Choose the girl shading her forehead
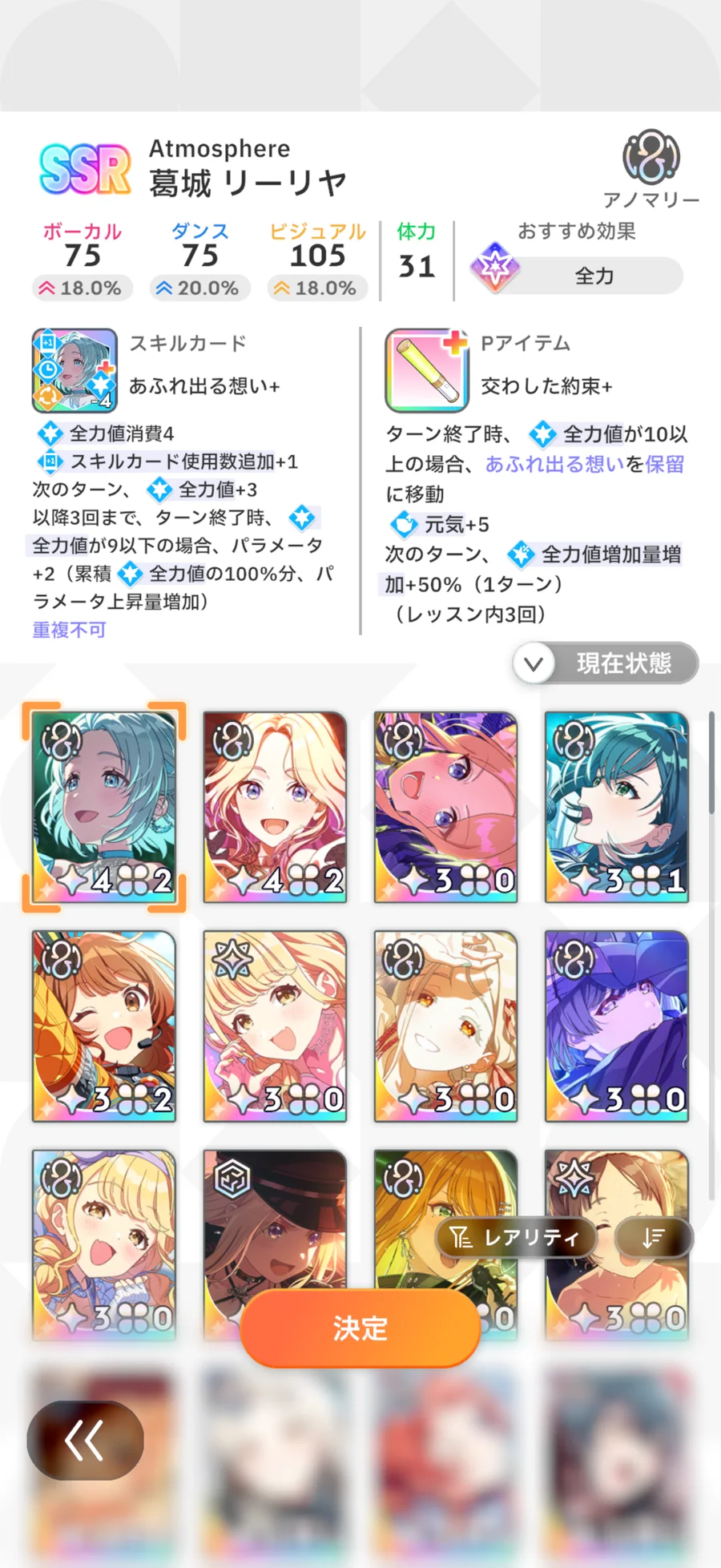721x1568 pixels. [445, 1026]
